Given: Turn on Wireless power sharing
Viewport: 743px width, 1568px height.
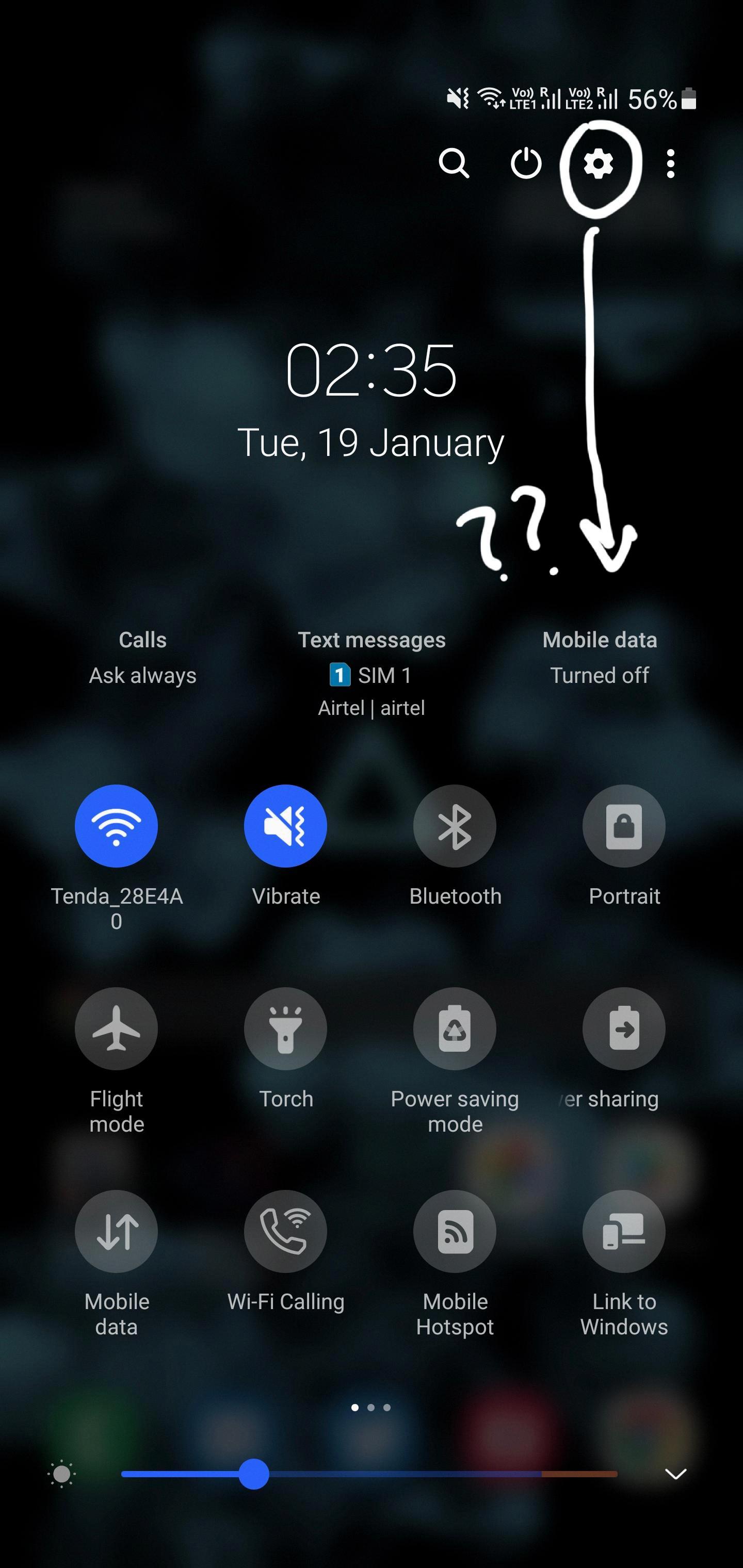Looking at the screenshot, I should tap(624, 1028).
